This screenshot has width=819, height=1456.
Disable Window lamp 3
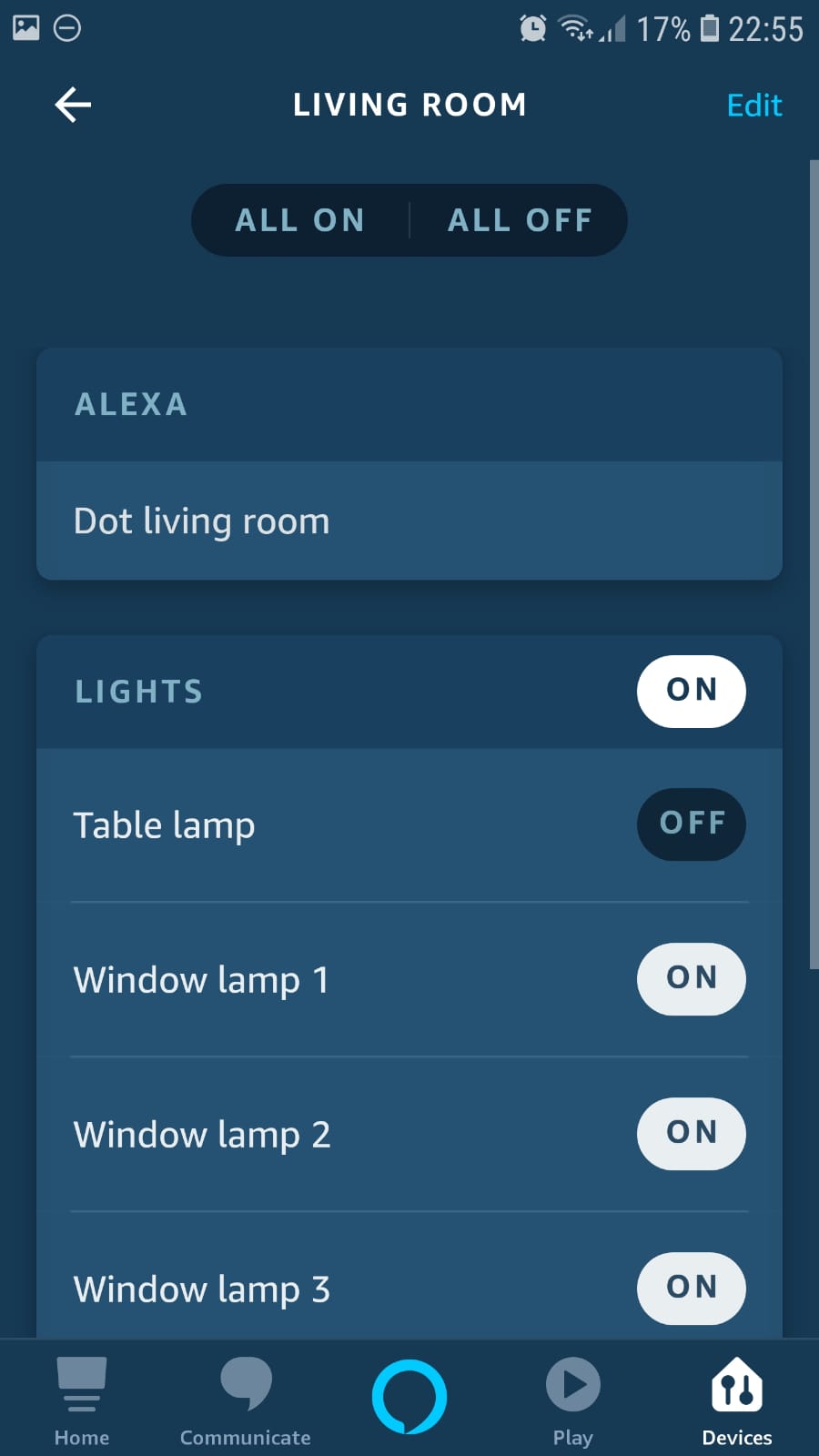(691, 1288)
